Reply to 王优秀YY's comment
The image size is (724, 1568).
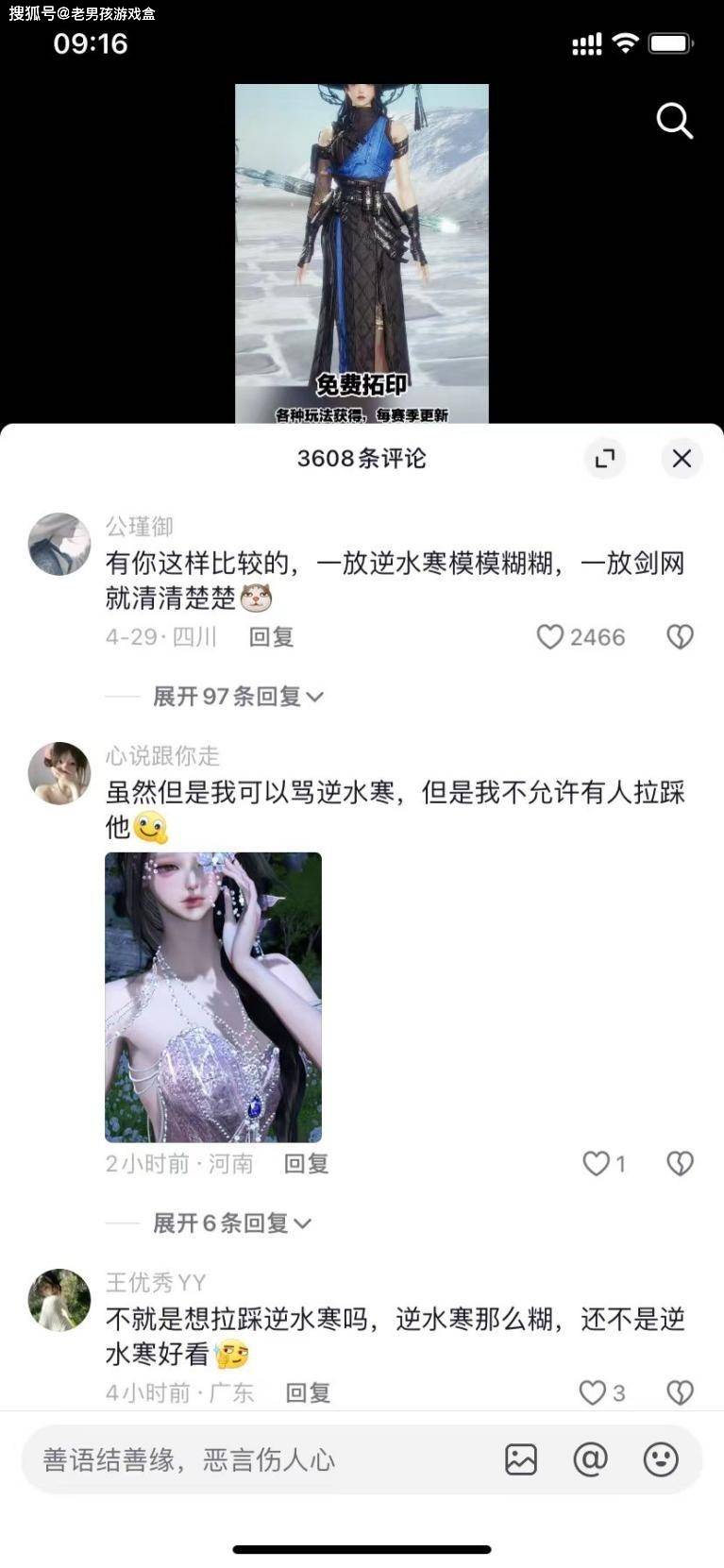(x=308, y=1393)
